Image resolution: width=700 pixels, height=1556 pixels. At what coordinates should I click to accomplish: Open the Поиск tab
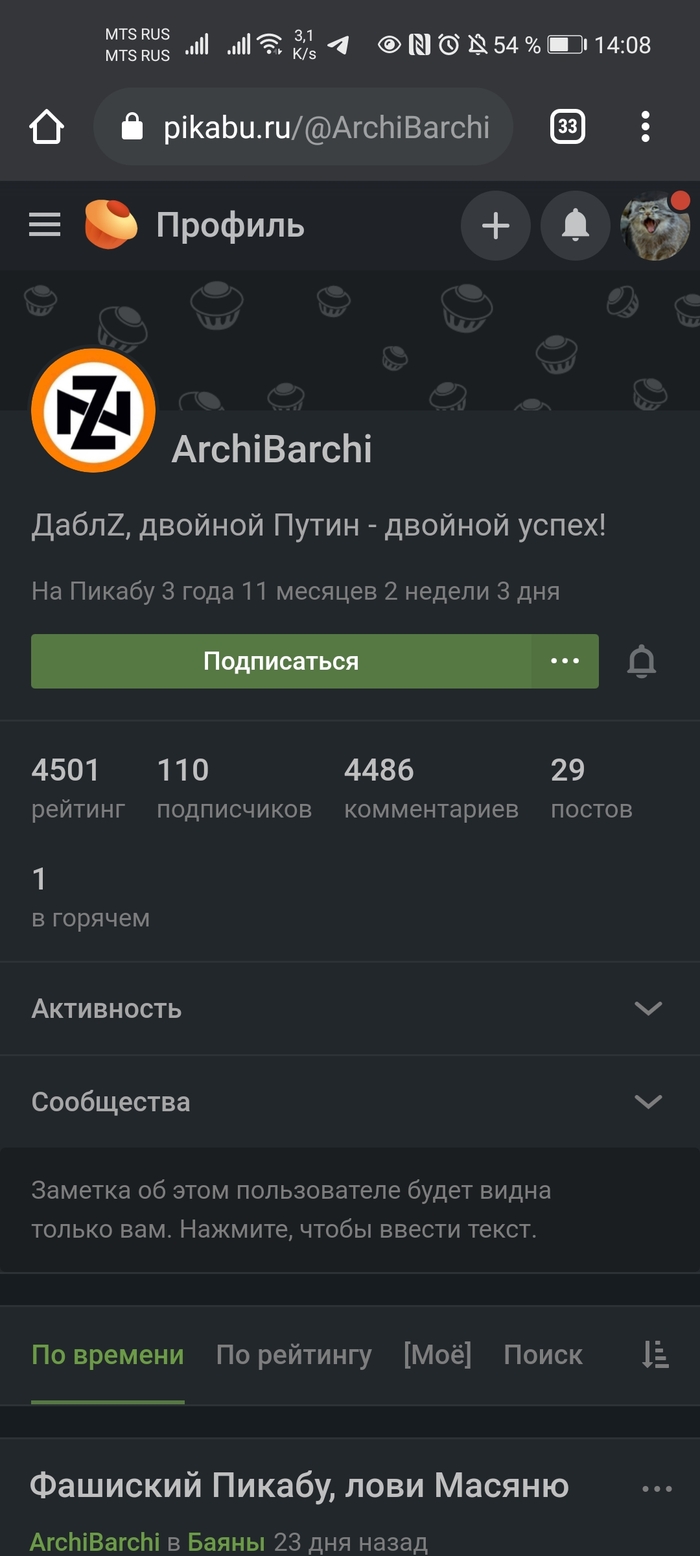(543, 1355)
